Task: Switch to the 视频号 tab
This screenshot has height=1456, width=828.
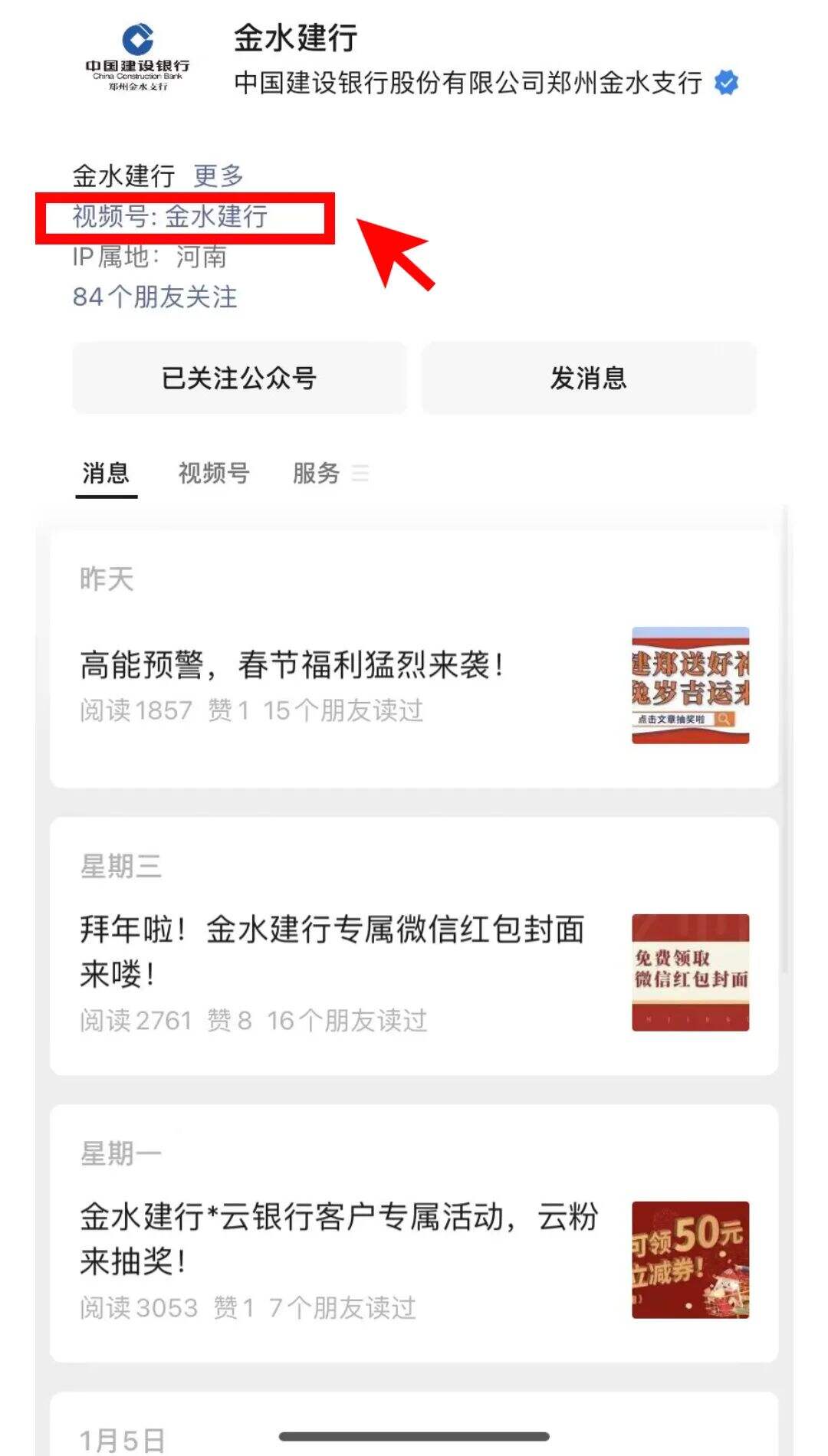Action: [x=214, y=473]
